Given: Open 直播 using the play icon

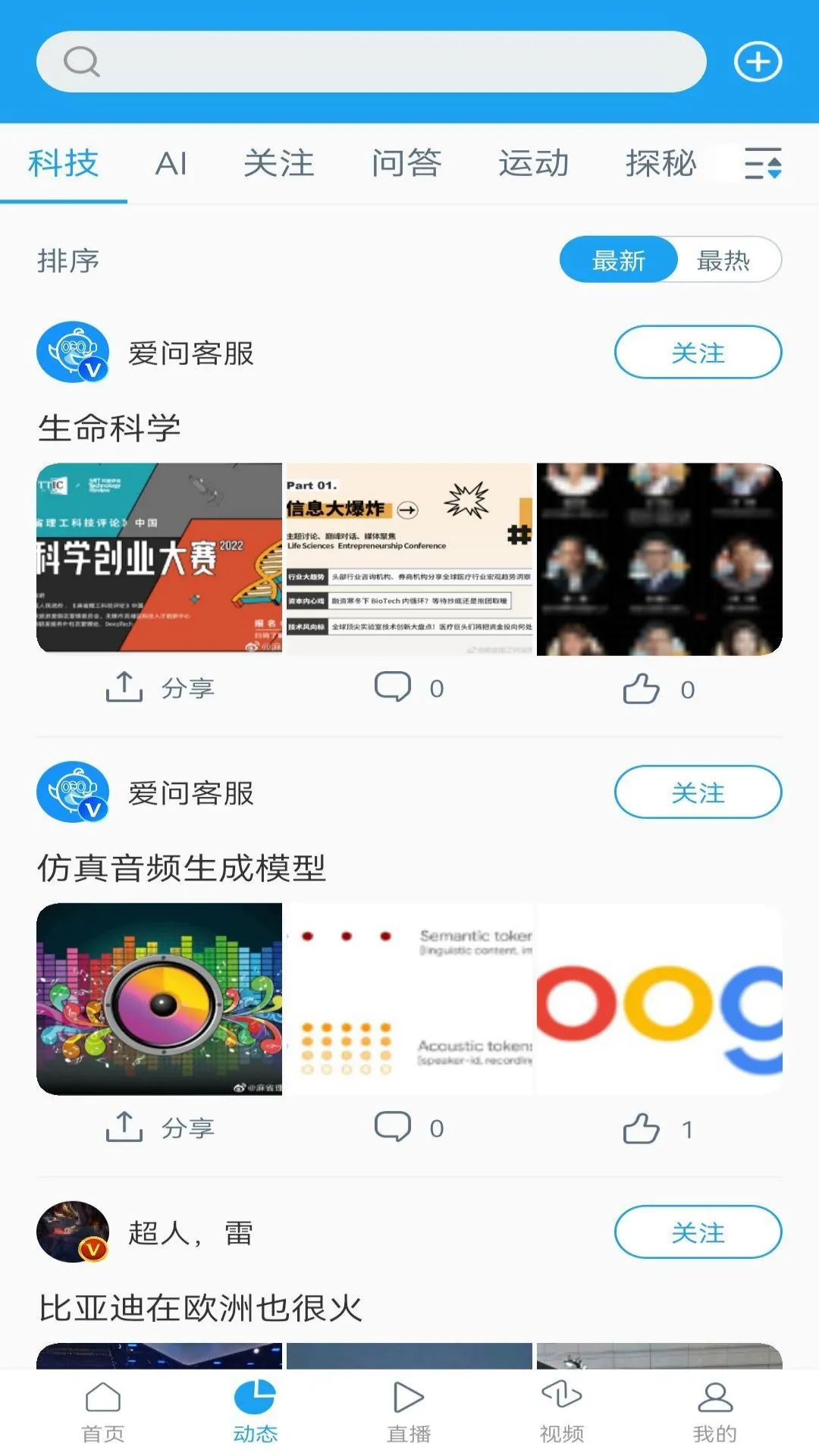Looking at the screenshot, I should click(x=407, y=1410).
